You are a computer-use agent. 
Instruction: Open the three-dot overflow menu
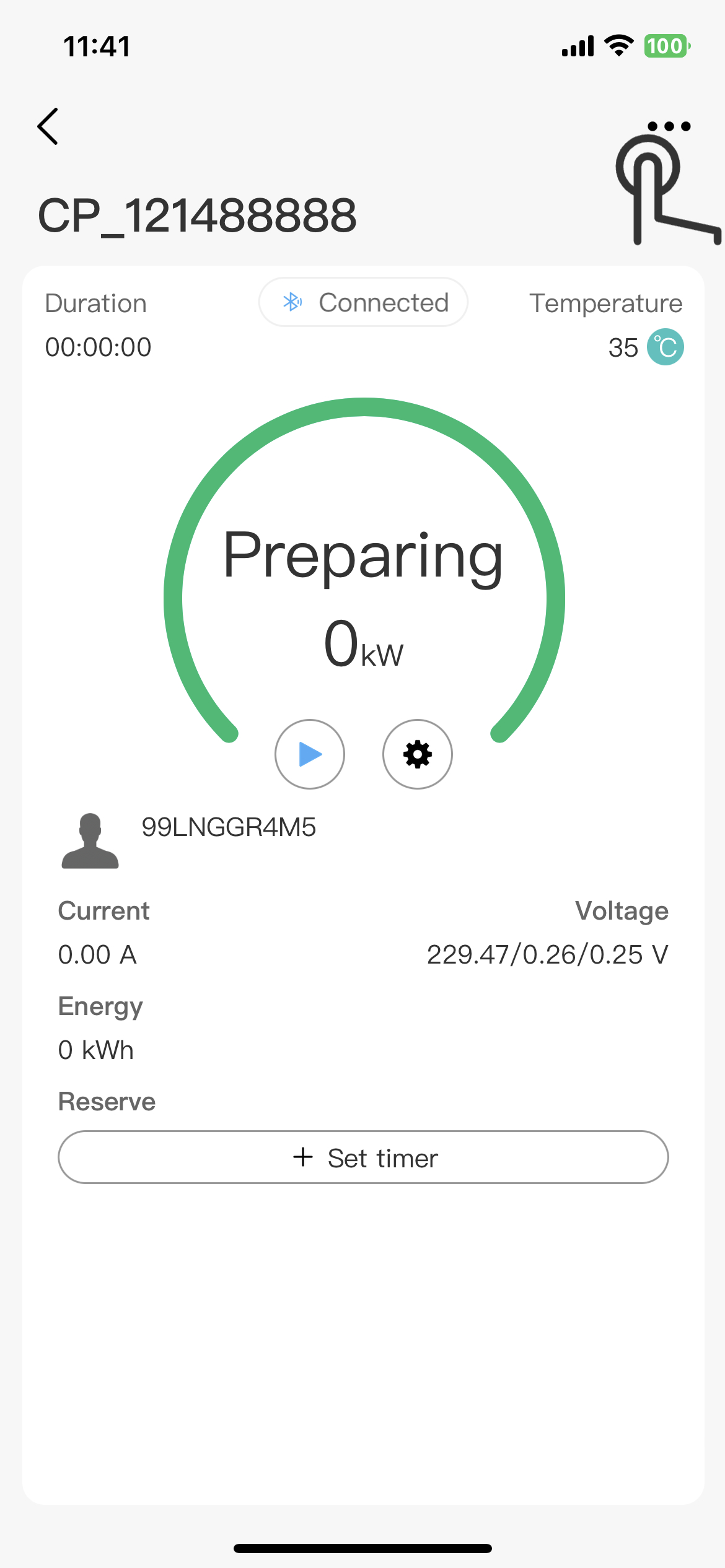click(669, 126)
